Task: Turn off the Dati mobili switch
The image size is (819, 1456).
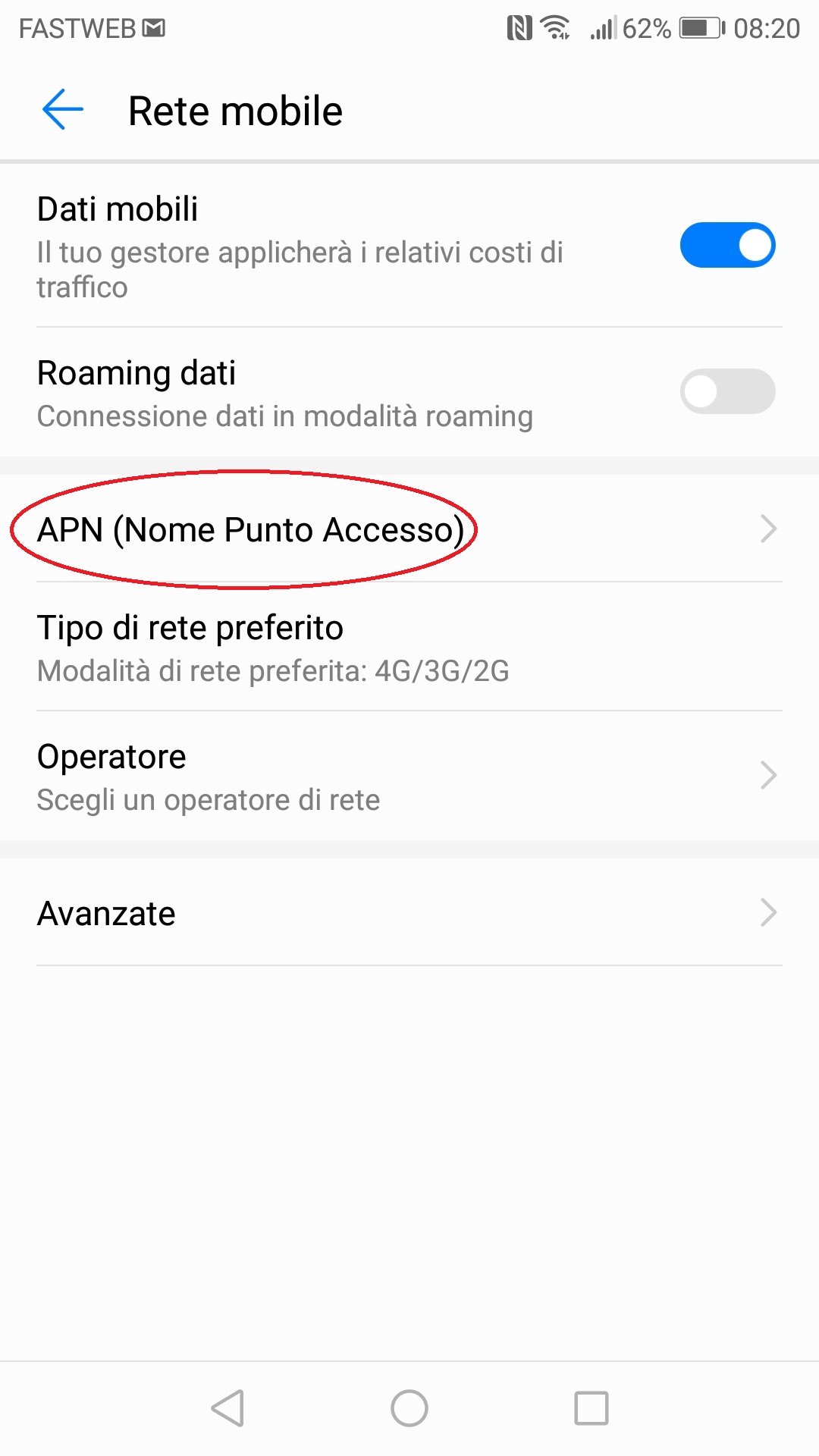Action: pyautogui.click(x=727, y=245)
